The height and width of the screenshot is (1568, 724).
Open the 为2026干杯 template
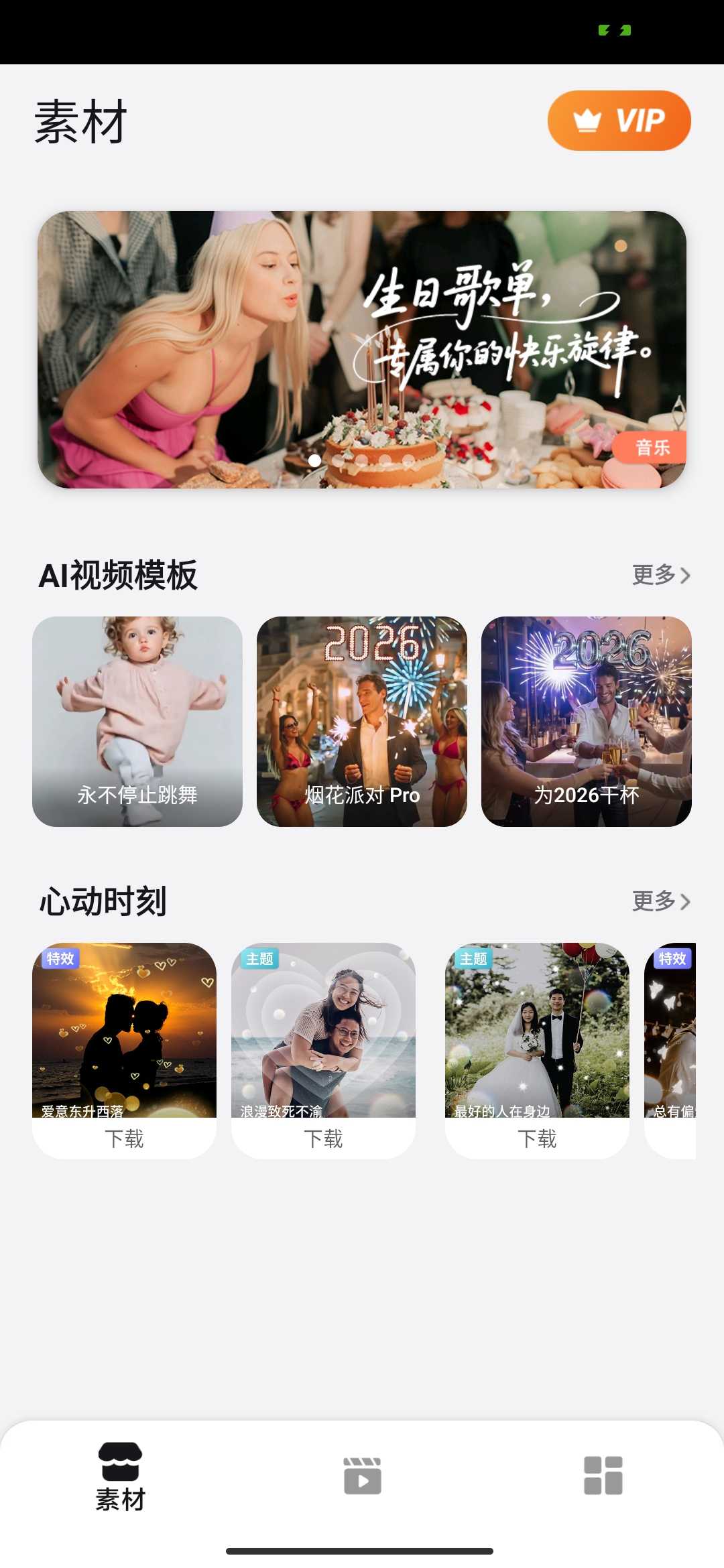pyautogui.click(x=586, y=721)
